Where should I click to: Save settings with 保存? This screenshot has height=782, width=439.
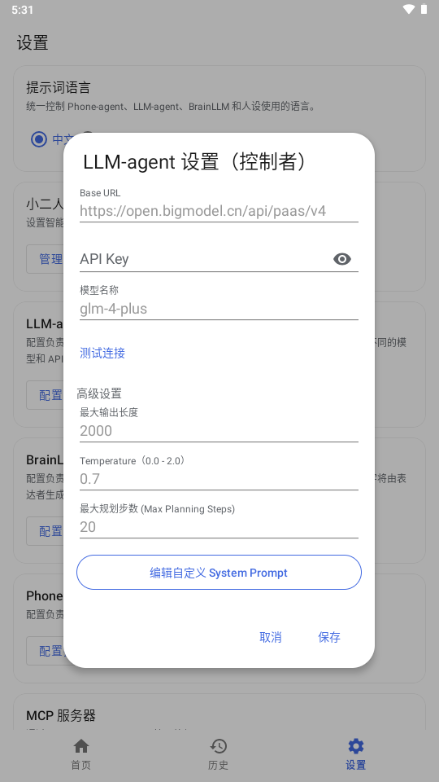(x=329, y=637)
